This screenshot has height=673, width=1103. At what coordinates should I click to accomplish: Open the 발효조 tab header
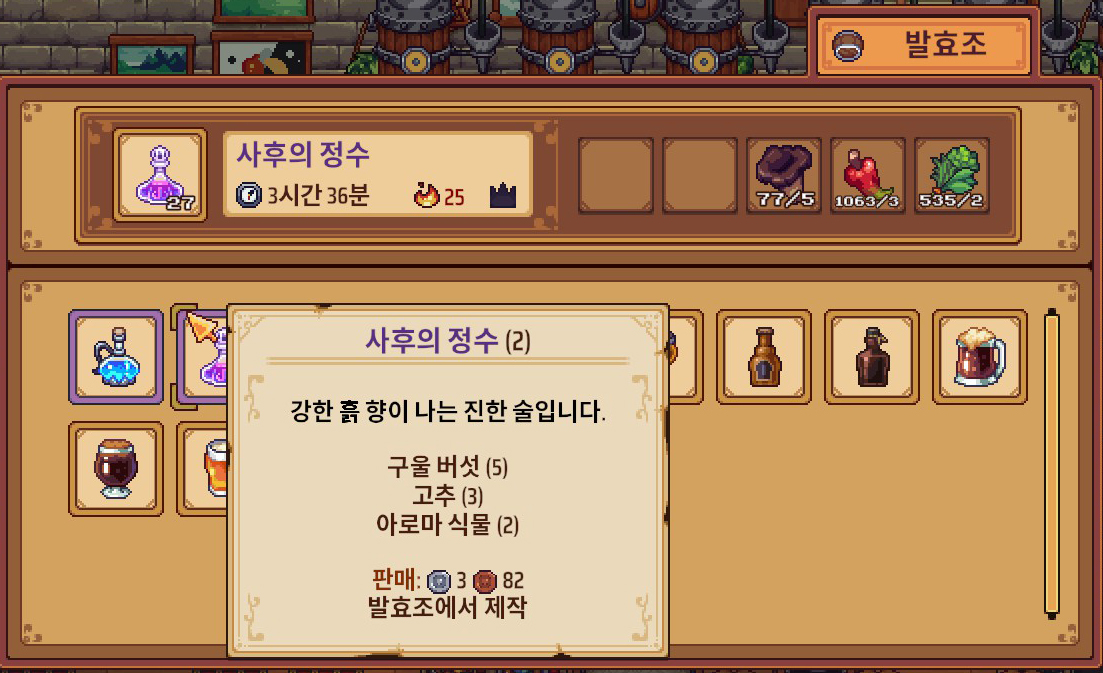[923, 46]
